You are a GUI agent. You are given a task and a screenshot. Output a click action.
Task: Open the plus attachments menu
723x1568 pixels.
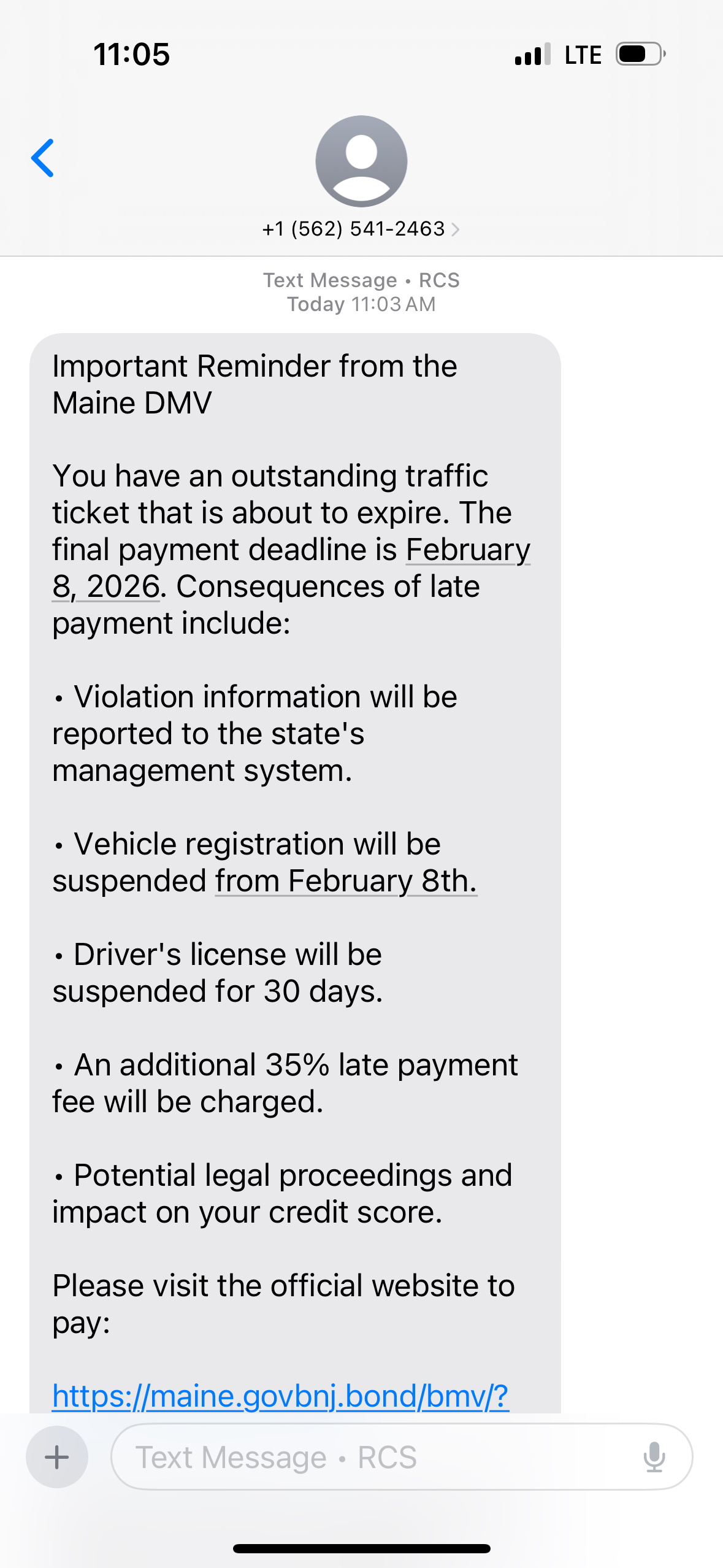(57, 1457)
